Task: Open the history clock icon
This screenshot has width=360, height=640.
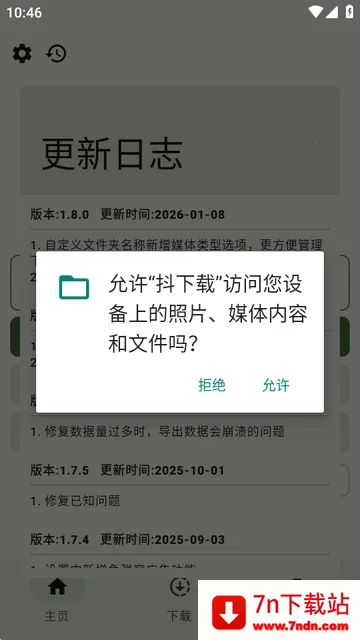Action: 56,54
